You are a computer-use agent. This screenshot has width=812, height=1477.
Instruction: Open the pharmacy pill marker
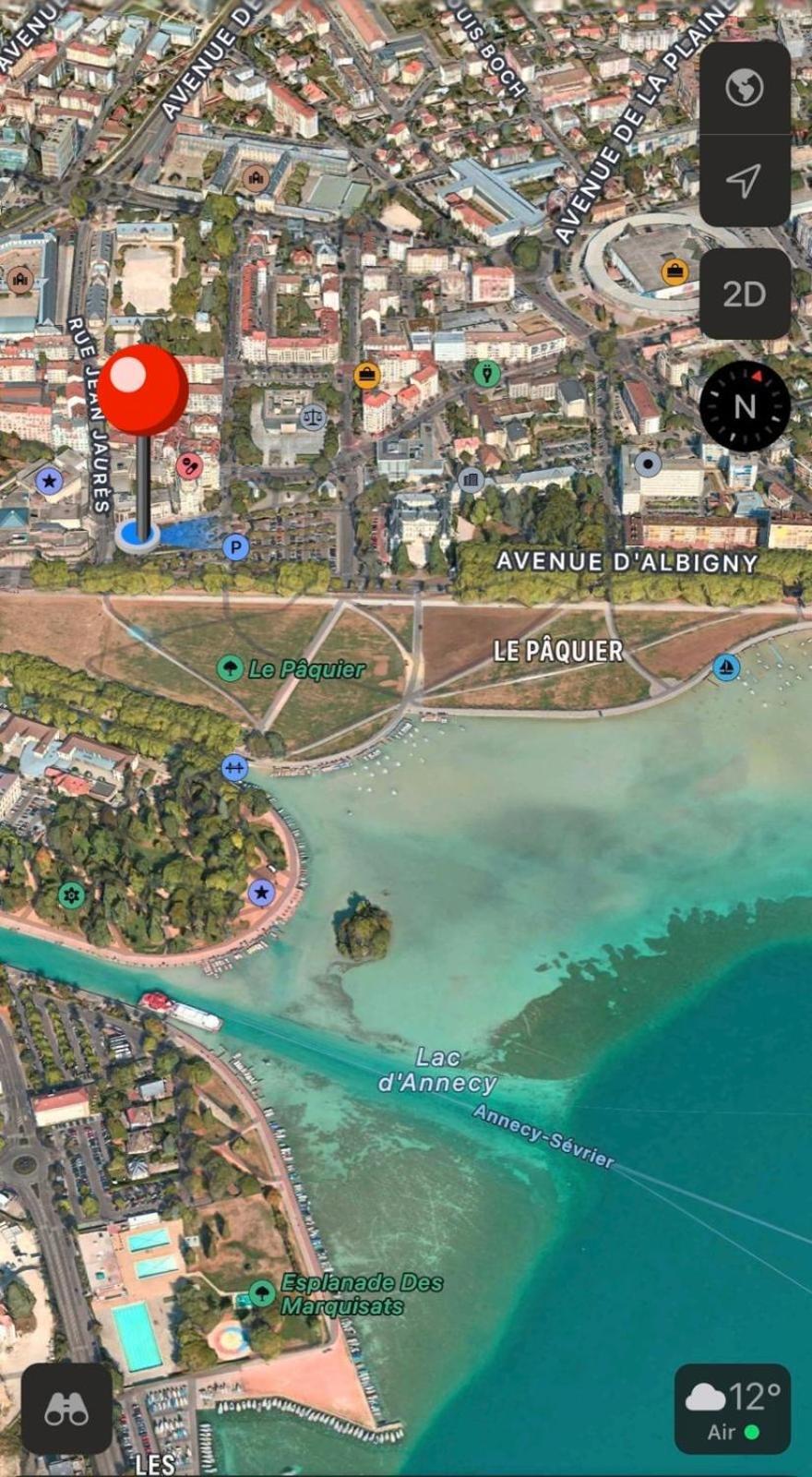pyautogui.click(x=189, y=465)
